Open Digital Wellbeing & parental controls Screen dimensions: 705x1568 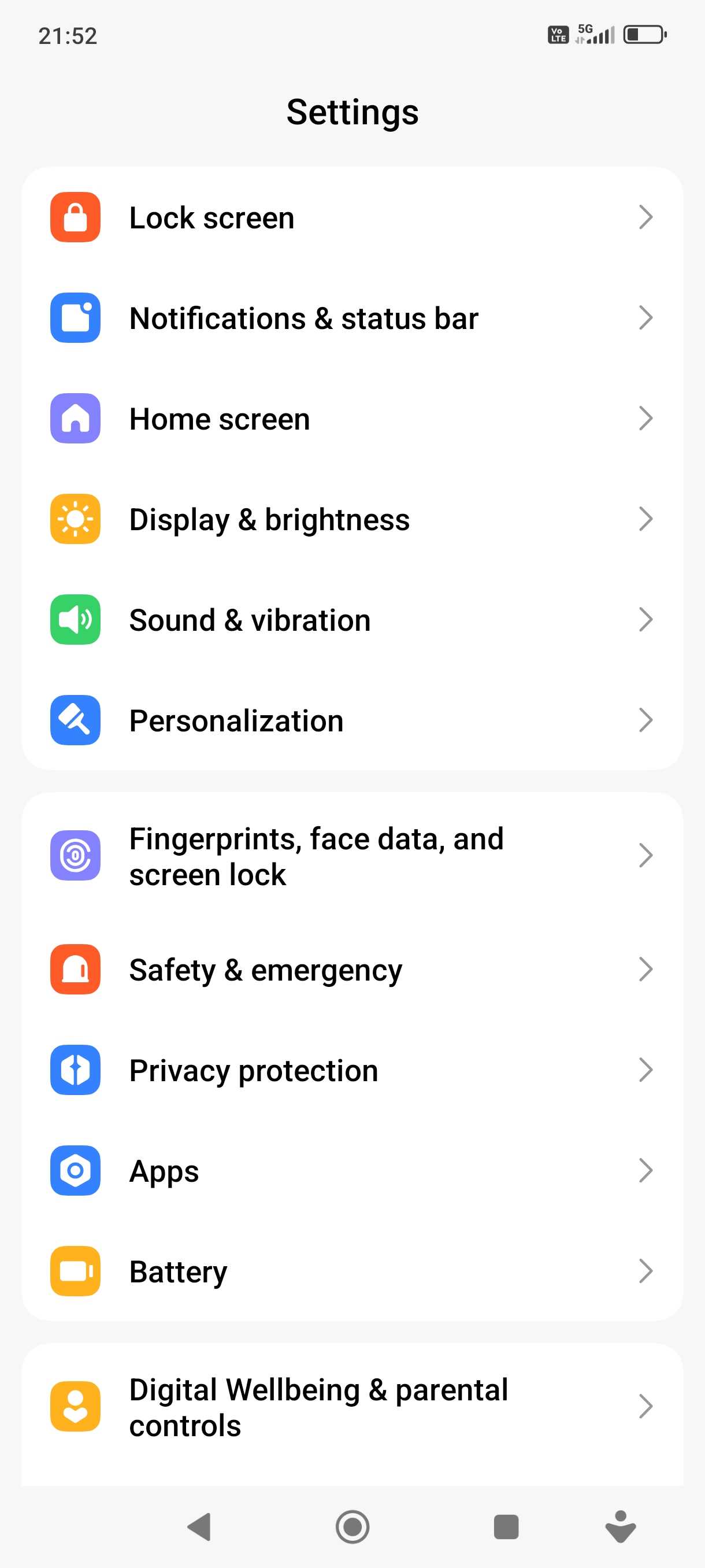tap(351, 1407)
